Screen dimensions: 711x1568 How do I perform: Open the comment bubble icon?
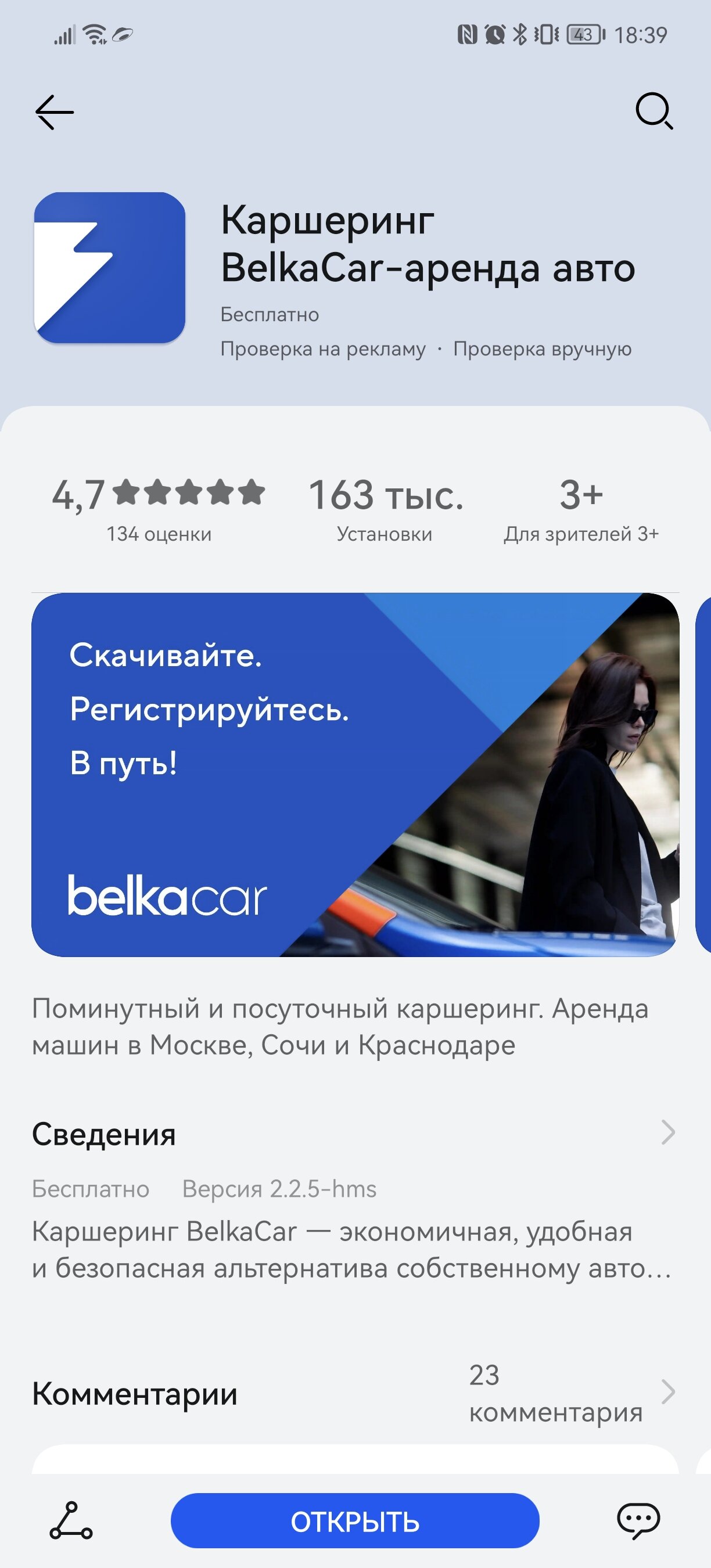638,1520
